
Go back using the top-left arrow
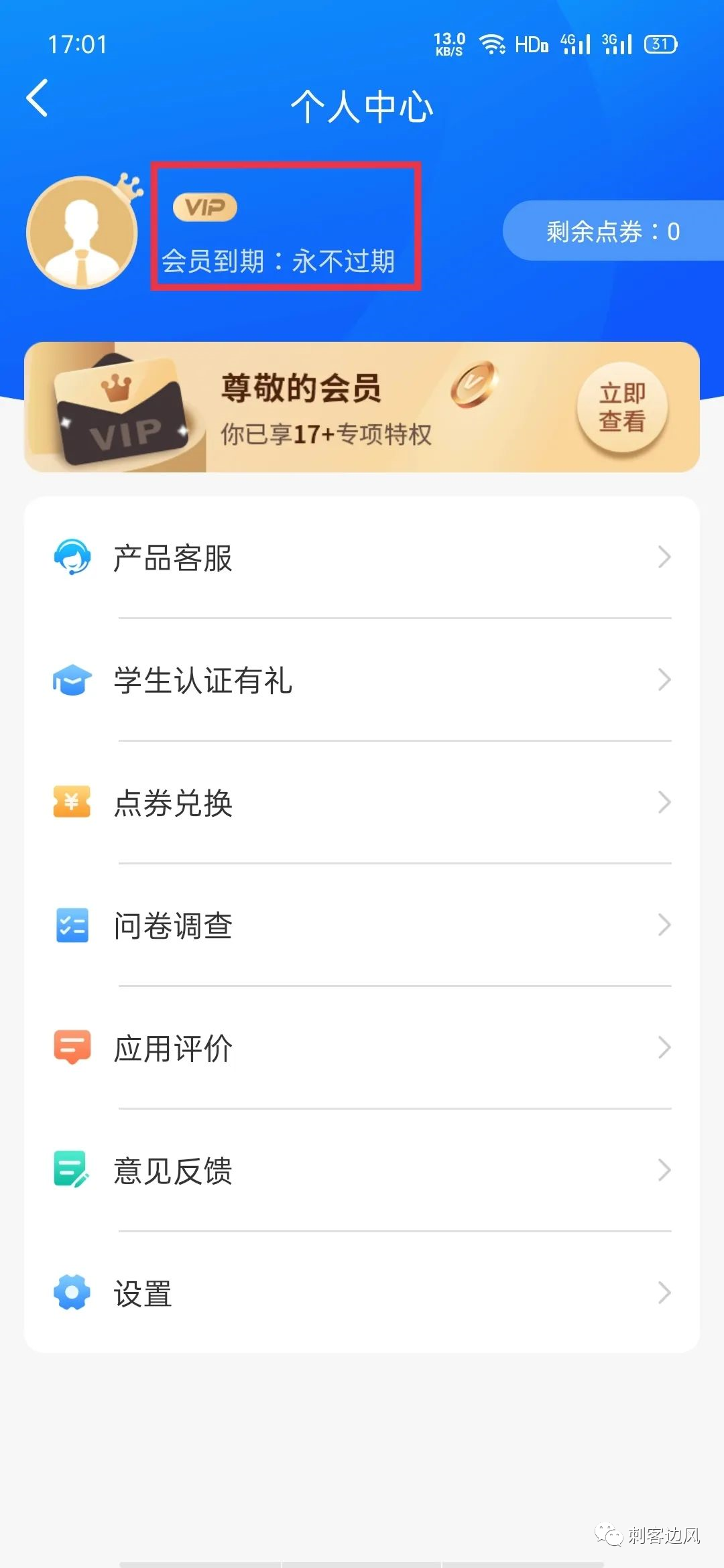(38, 98)
